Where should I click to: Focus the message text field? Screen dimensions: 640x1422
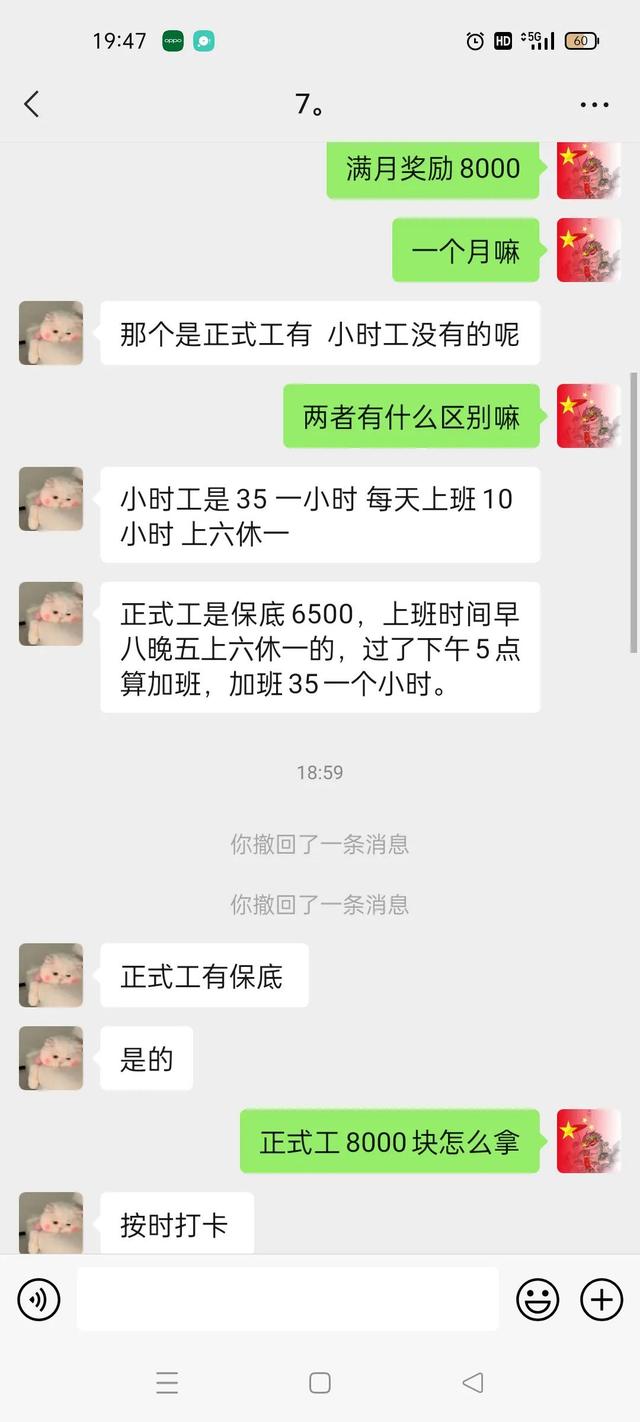point(287,1299)
